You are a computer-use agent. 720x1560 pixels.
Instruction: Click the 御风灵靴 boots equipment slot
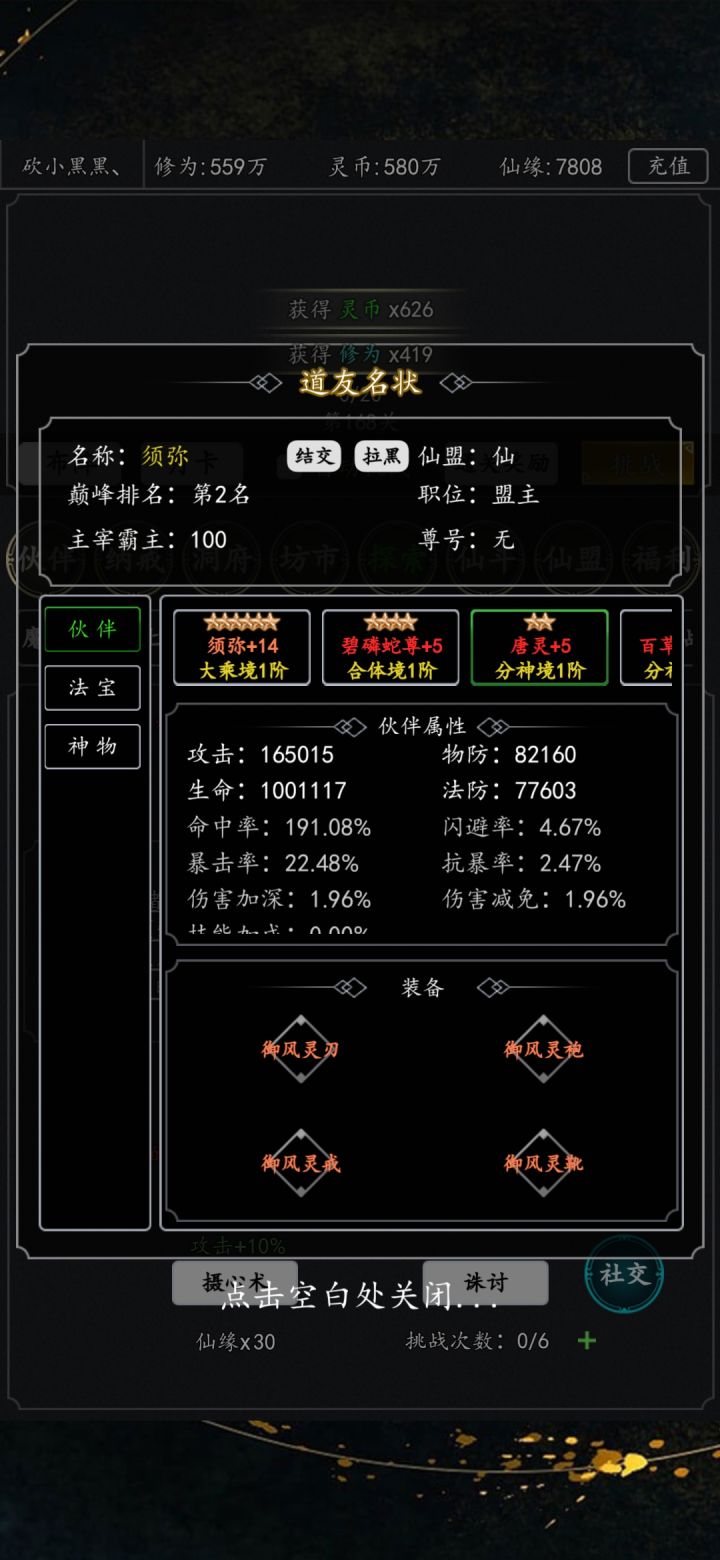pyautogui.click(x=542, y=1161)
